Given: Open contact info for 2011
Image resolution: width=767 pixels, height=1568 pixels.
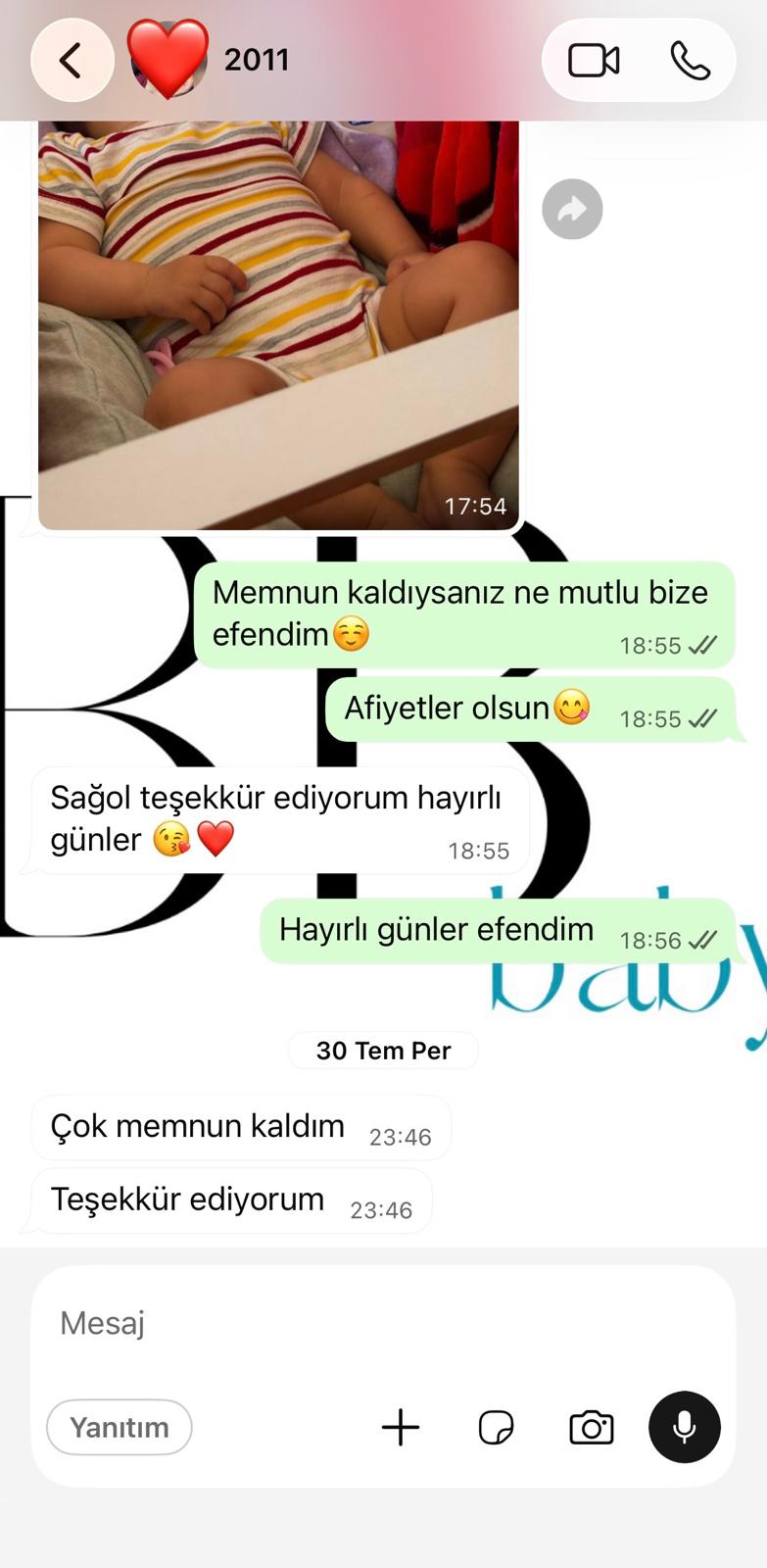Looking at the screenshot, I should (257, 60).
